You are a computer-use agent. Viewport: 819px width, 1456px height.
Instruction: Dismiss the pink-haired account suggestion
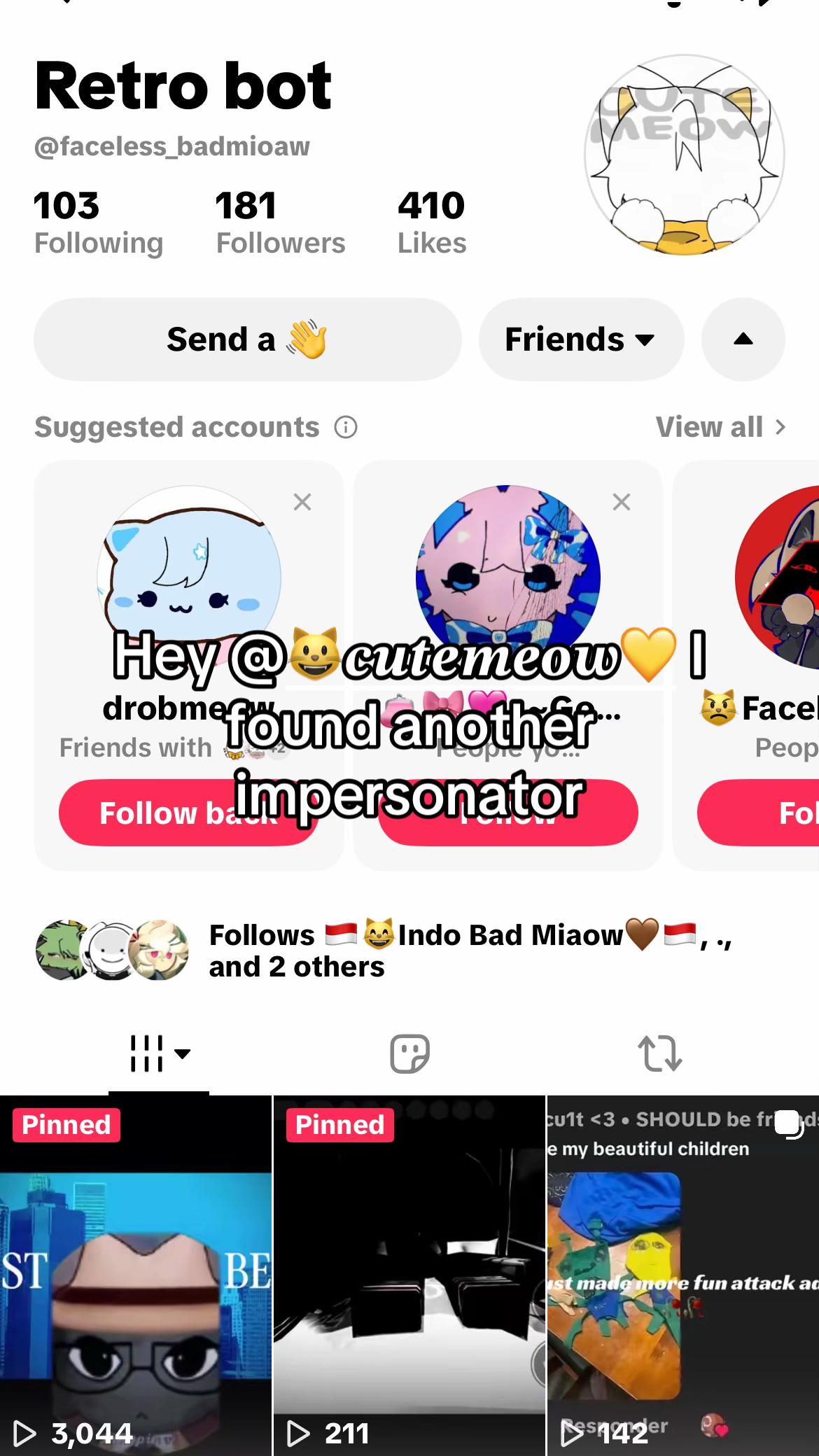622,502
